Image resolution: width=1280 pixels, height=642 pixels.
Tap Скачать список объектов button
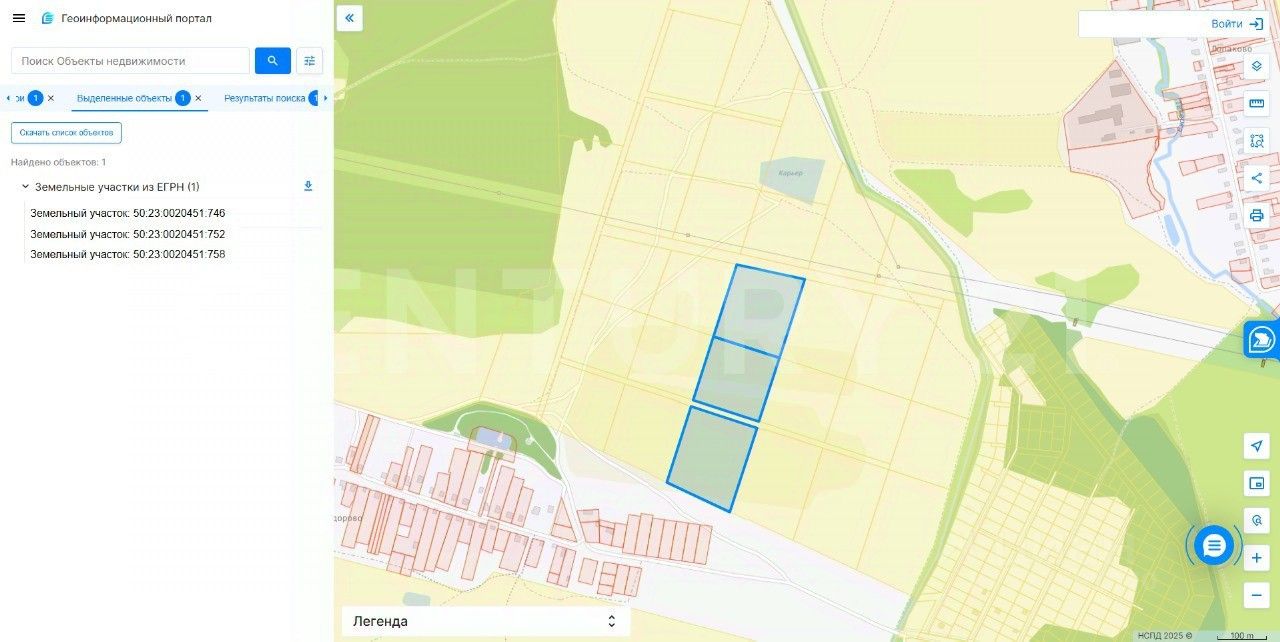point(66,132)
